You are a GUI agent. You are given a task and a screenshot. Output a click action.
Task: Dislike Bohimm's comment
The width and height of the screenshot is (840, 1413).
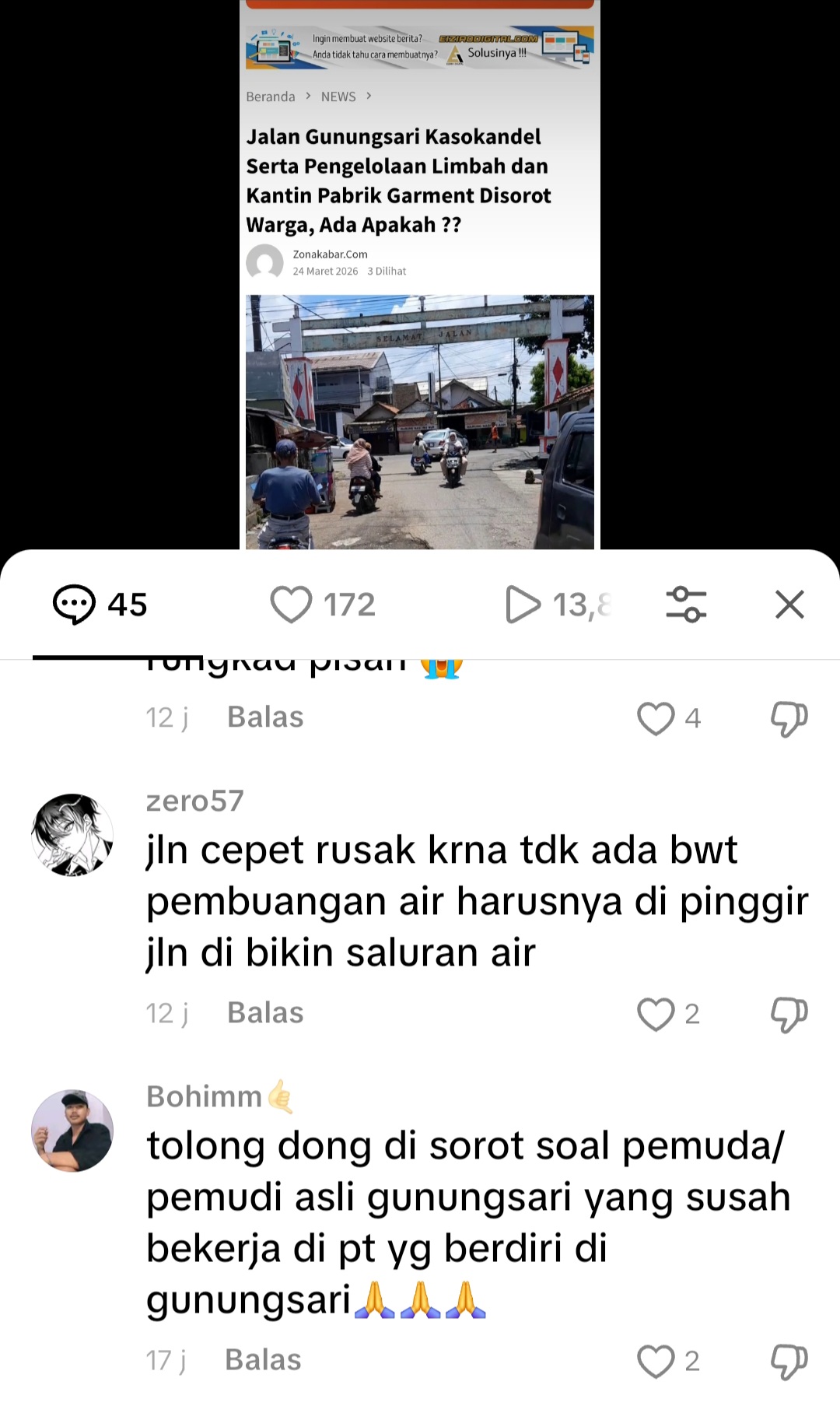(x=789, y=1361)
